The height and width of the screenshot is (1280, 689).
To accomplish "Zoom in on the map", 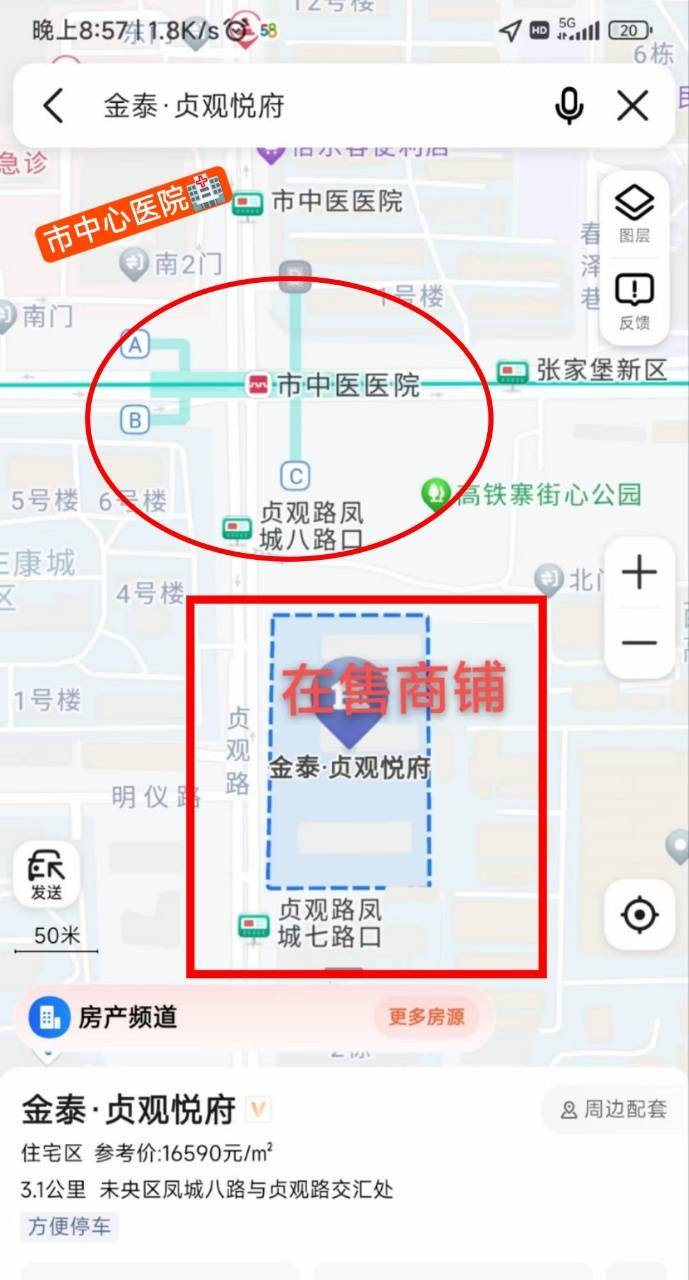I will (x=639, y=573).
